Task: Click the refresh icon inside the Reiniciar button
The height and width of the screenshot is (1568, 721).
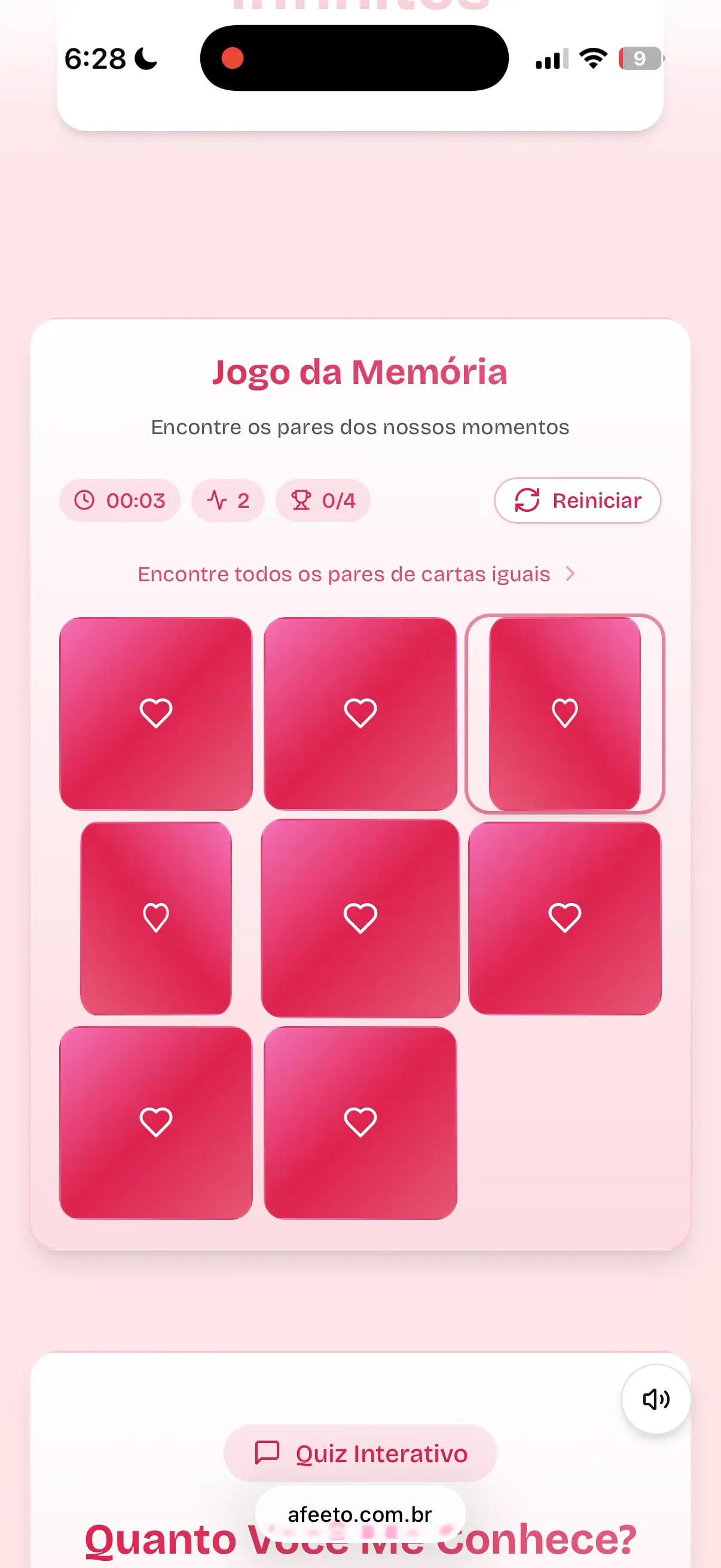Action: pos(527,501)
